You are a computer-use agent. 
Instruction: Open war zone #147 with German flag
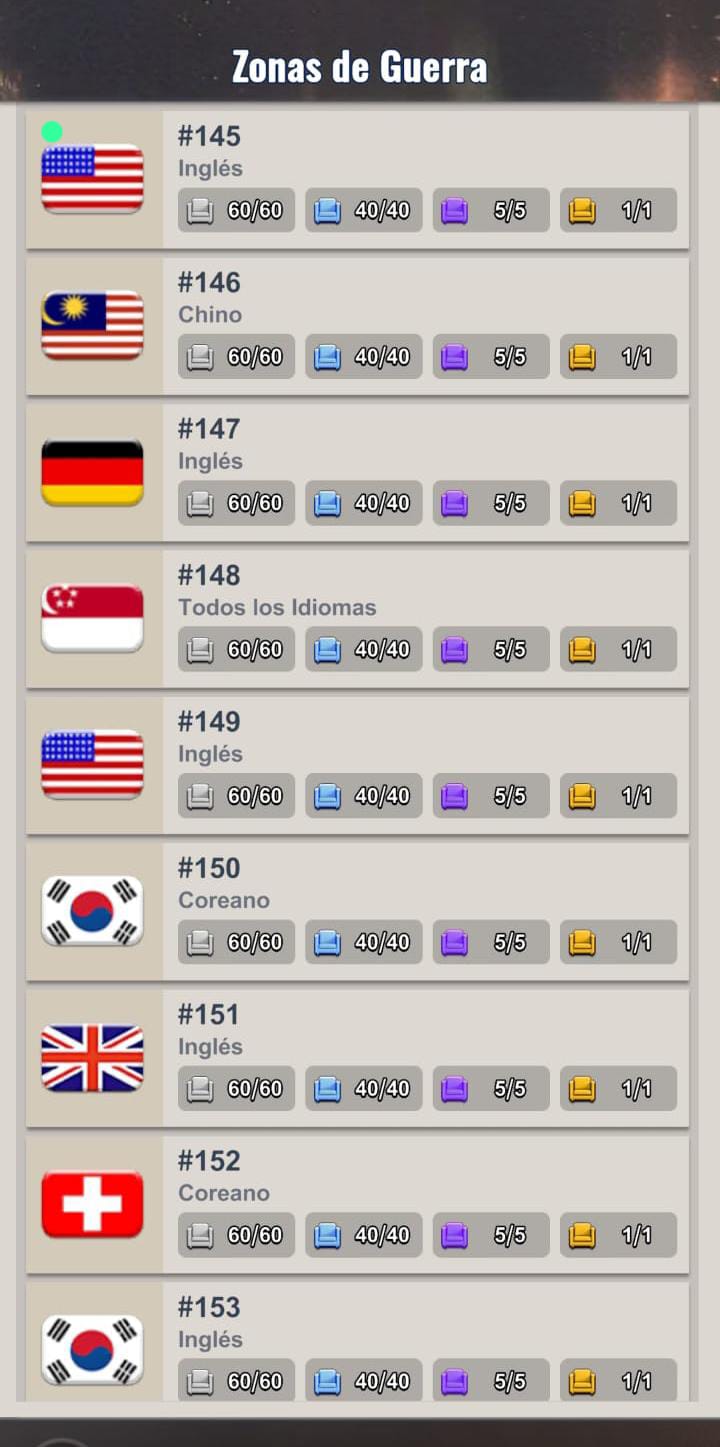tap(357, 472)
